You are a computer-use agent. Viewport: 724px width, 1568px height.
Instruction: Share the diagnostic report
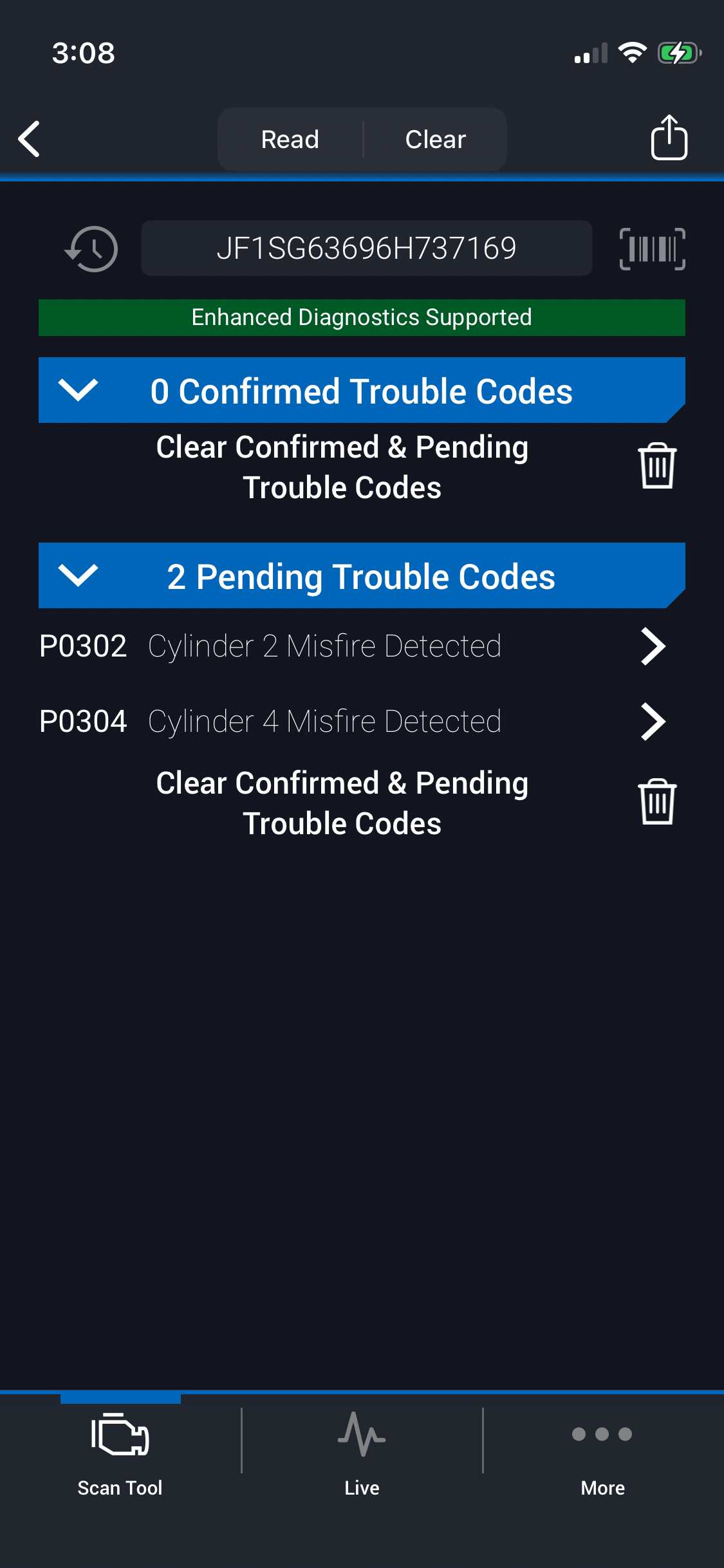[669, 138]
